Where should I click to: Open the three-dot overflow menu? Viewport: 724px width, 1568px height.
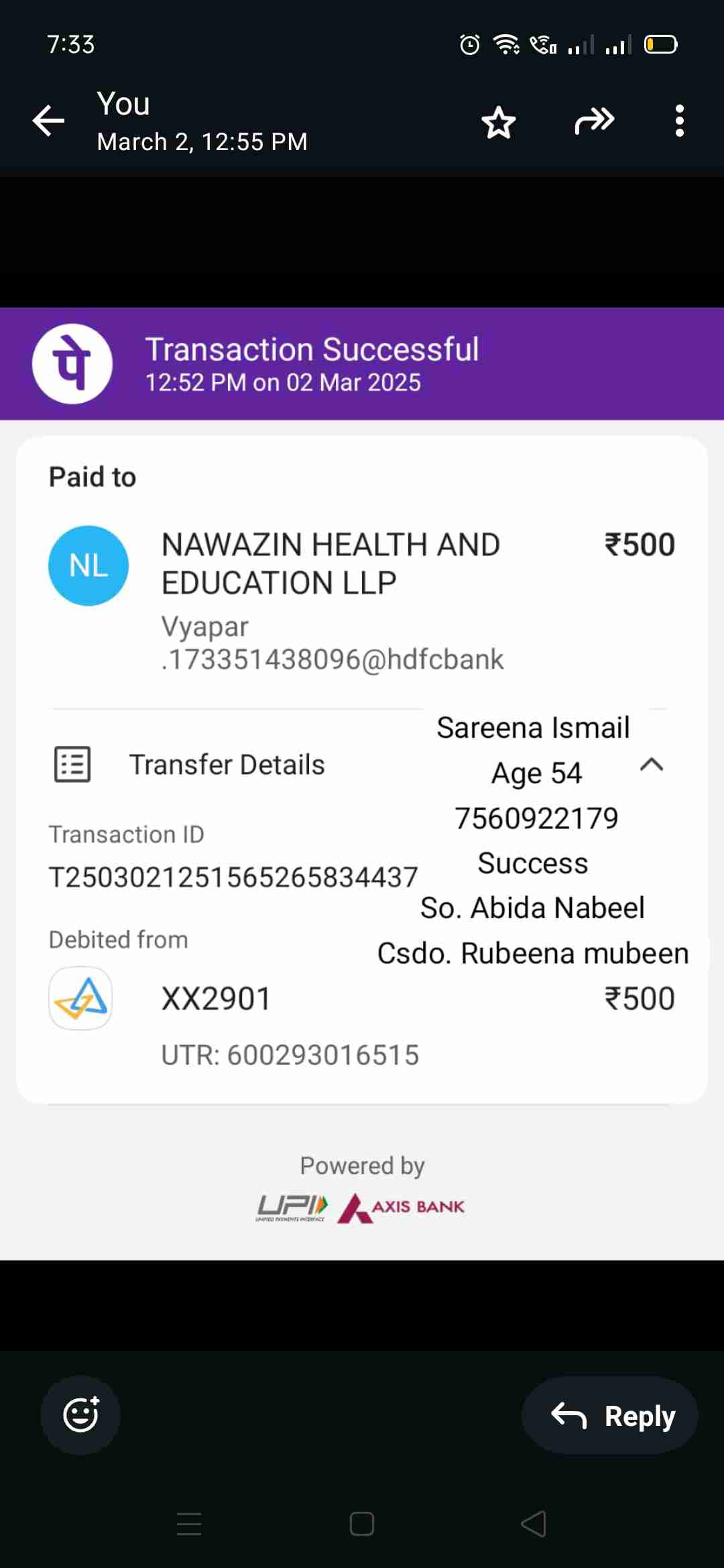(679, 121)
